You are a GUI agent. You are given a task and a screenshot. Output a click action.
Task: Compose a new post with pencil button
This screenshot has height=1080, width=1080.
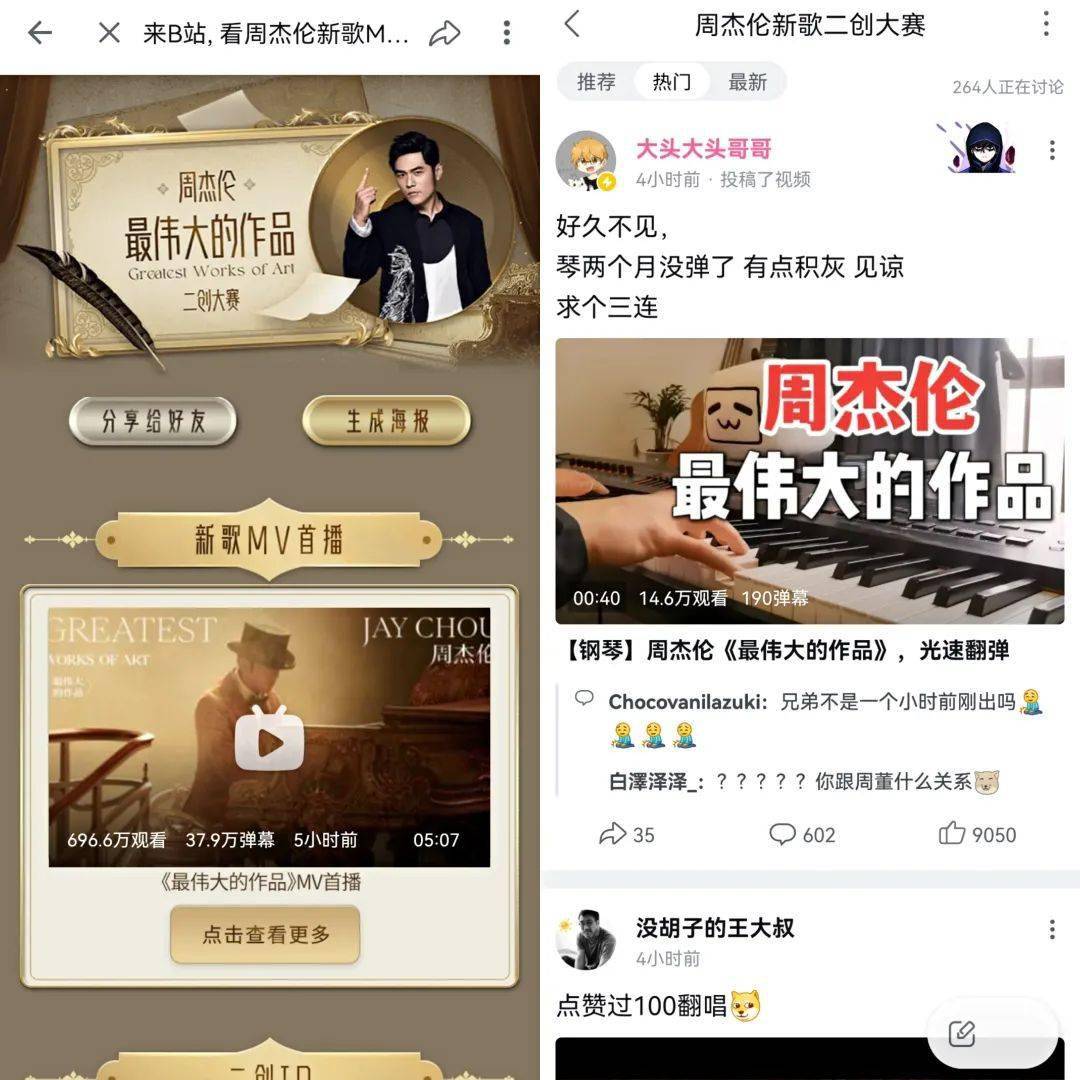pos(962,1033)
